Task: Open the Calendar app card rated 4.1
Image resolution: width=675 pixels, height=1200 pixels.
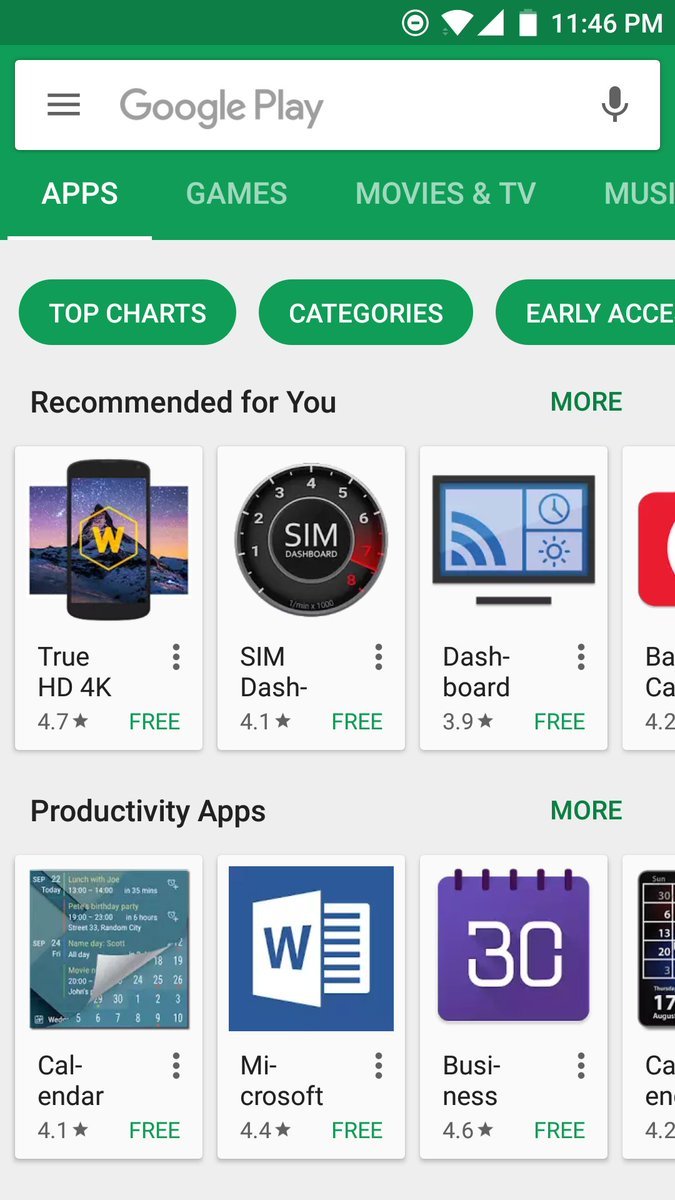Action: click(x=109, y=1006)
